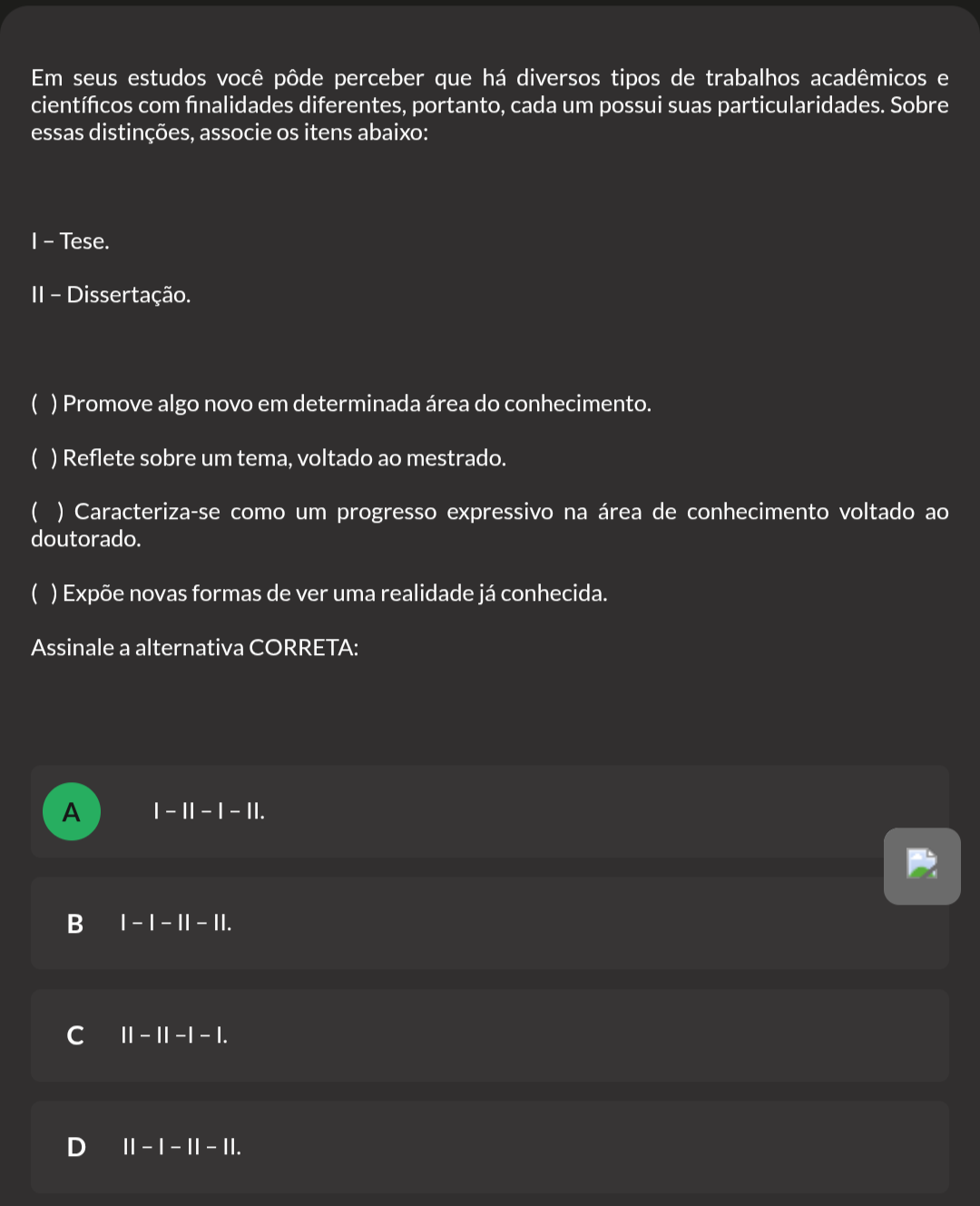Tap the floating image icon button
The height and width of the screenshot is (1206, 980).
click(922, 866)
